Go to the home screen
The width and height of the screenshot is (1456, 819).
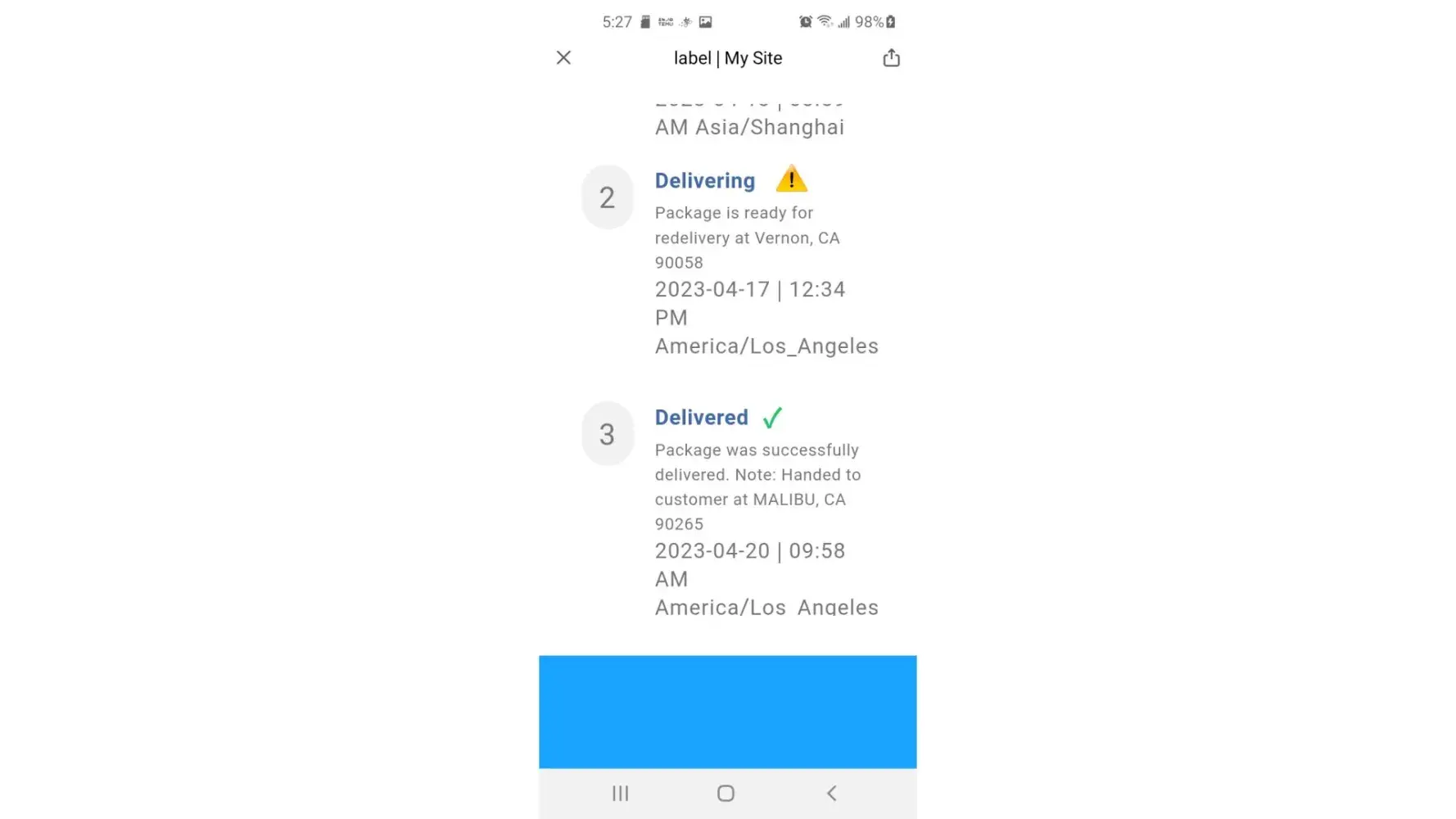pyautogui.click(x=726, y=793)
